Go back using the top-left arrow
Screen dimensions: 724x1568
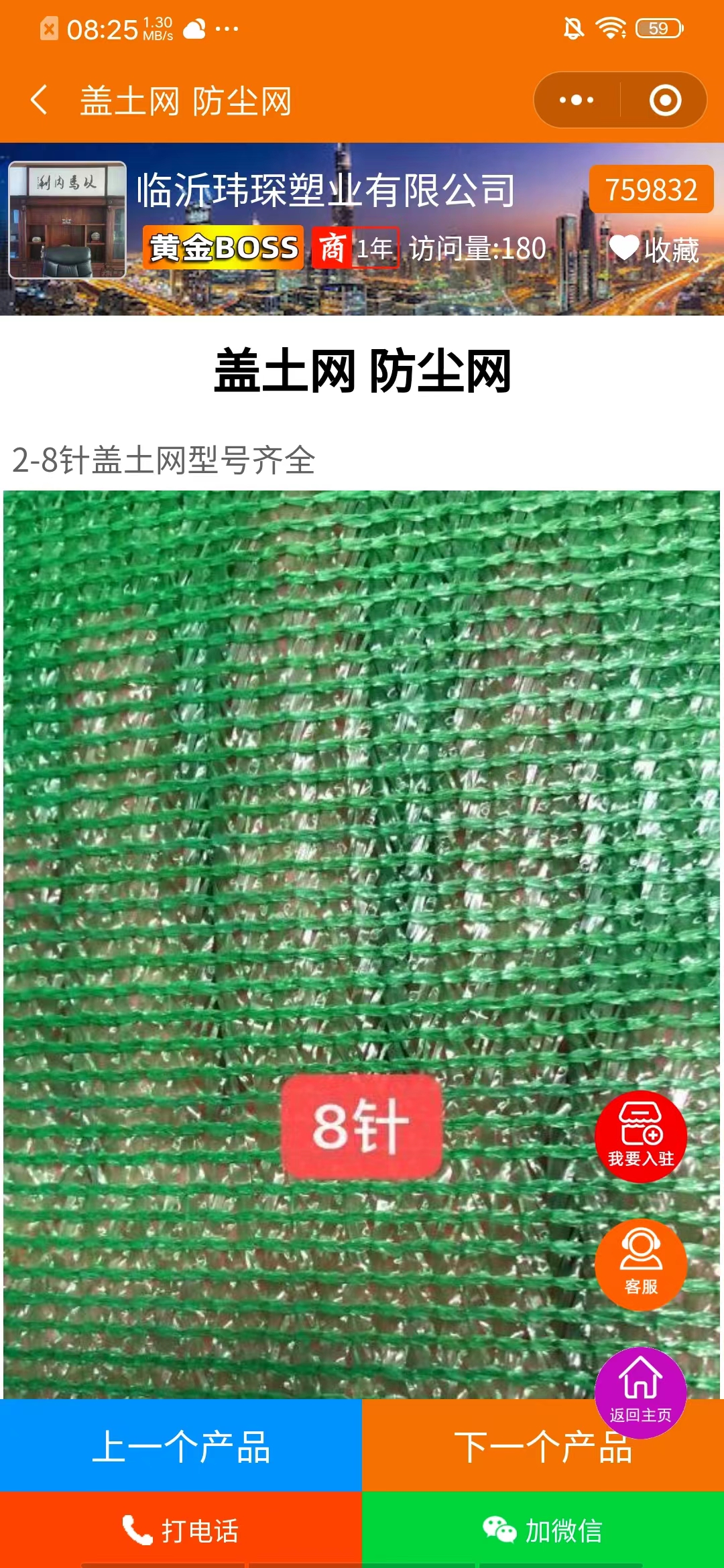point(39,101)
